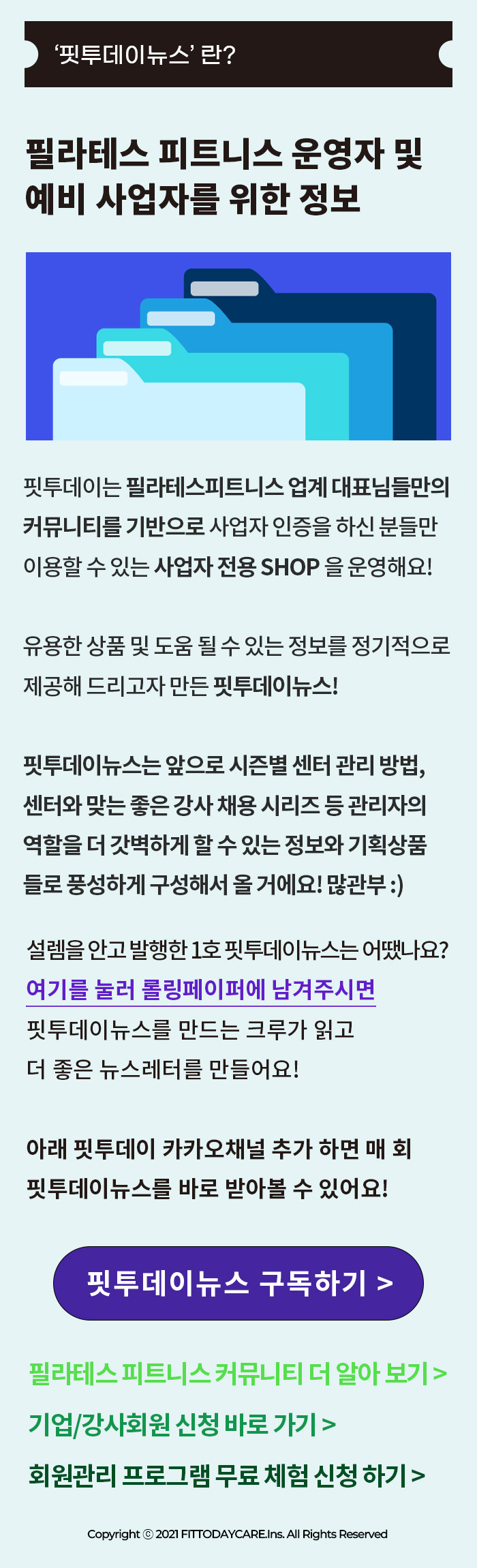The image size is (477, 1568).
Task: Tap the 핏투데이뉴스 구독하기 button
Action: (238, 1283)
